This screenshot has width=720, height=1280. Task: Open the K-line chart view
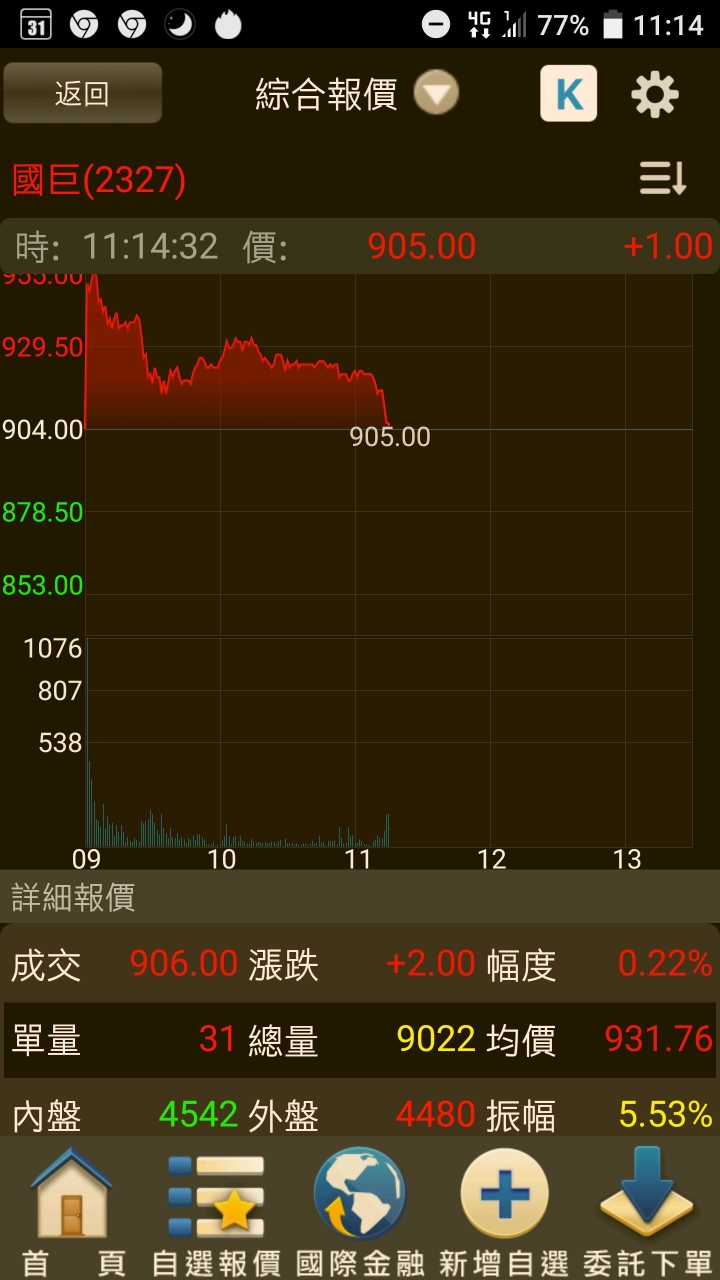tap(568, 94)
